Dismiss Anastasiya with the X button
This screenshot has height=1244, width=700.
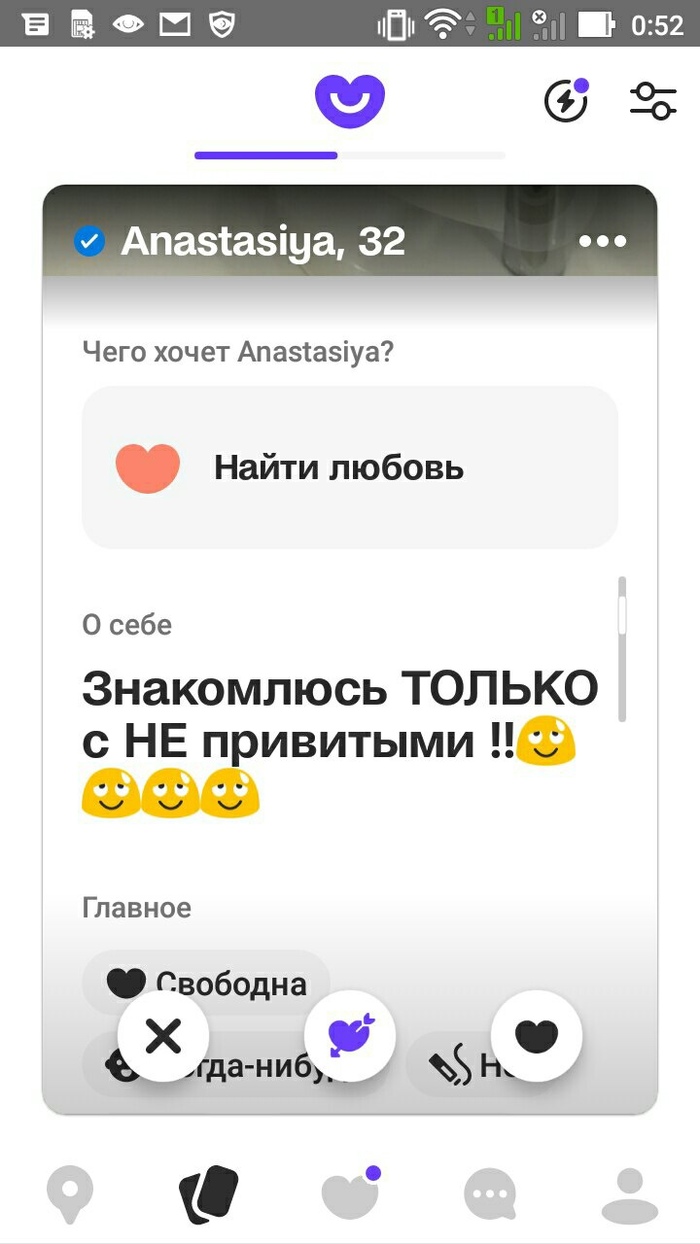click(x=163, y=1036)
